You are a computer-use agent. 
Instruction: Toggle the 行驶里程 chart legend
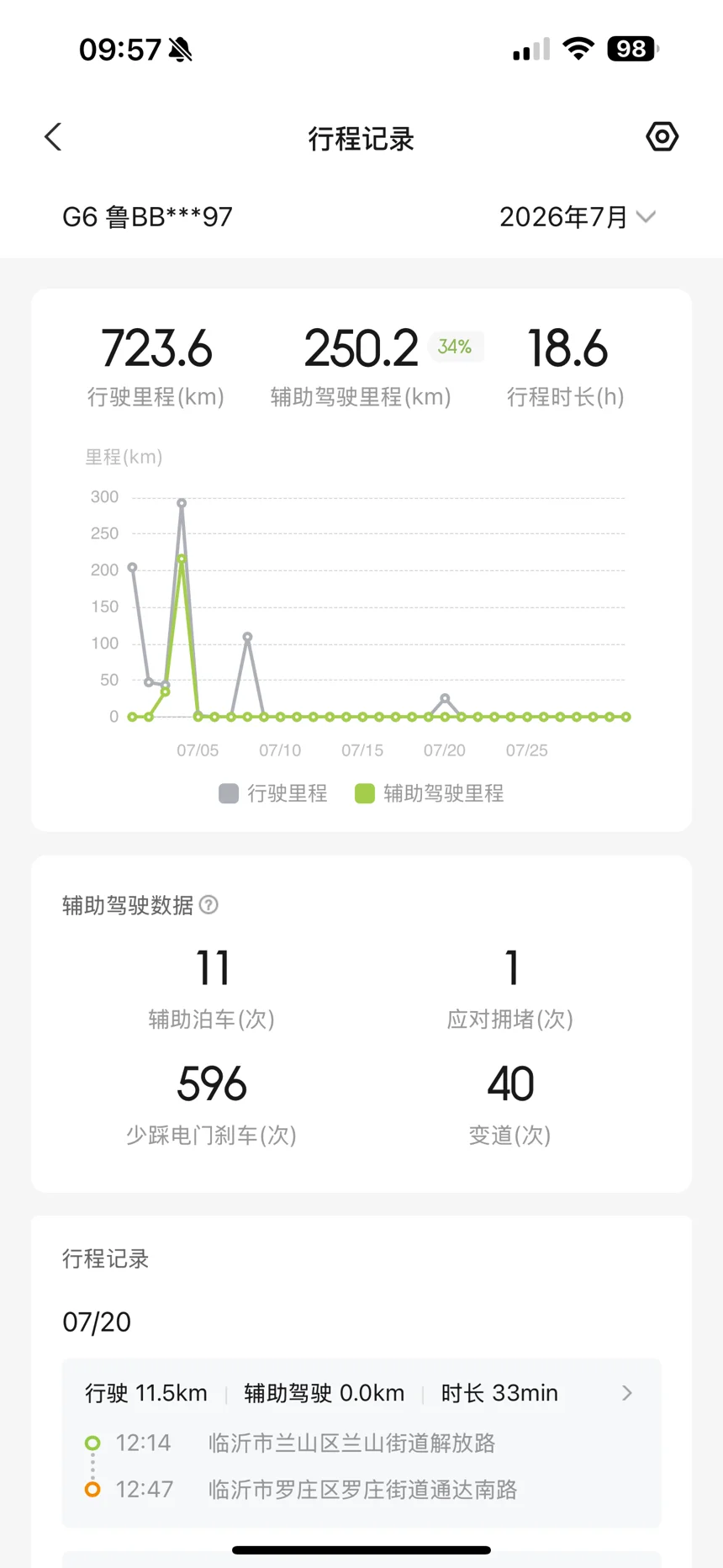coord(272,793)
